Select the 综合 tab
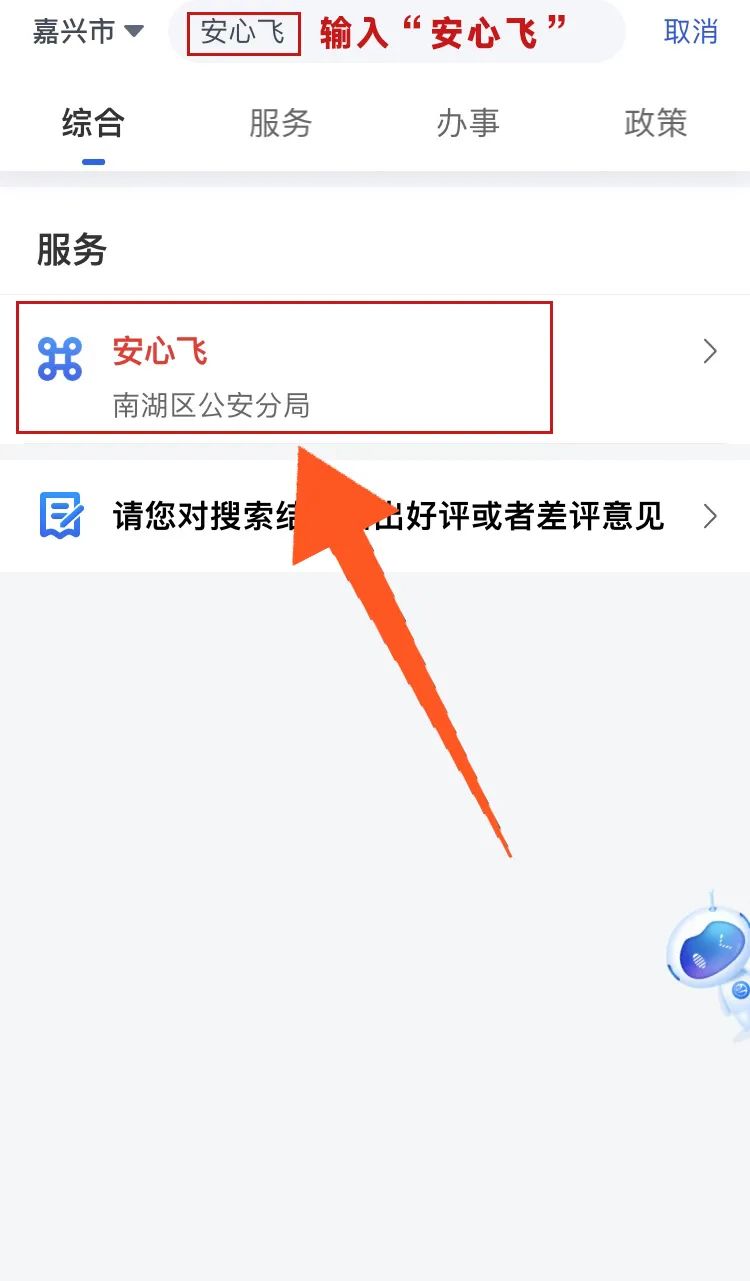 pos(93,123)
